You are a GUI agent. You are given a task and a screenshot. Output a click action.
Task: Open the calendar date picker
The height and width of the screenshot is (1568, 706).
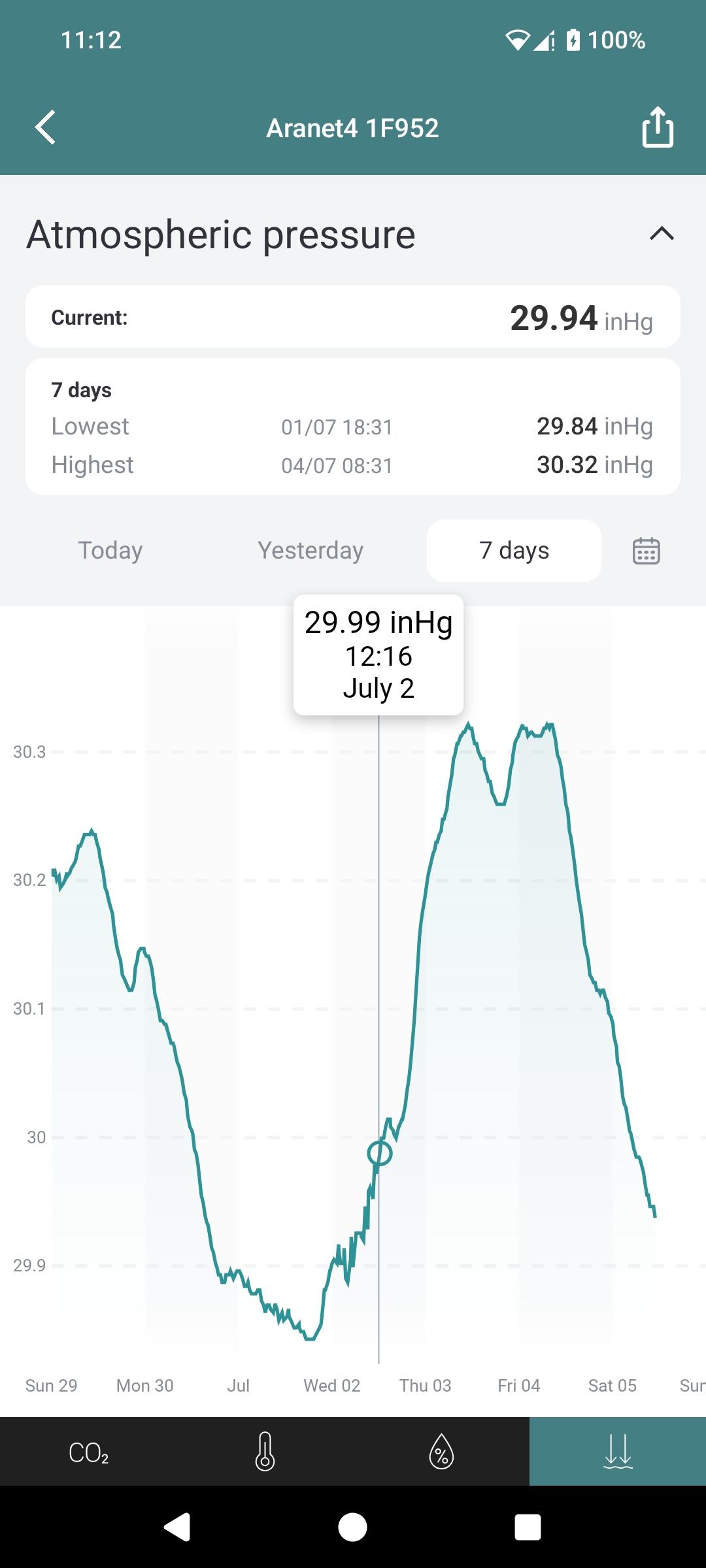pyautogui.click(x=647, y=551)
